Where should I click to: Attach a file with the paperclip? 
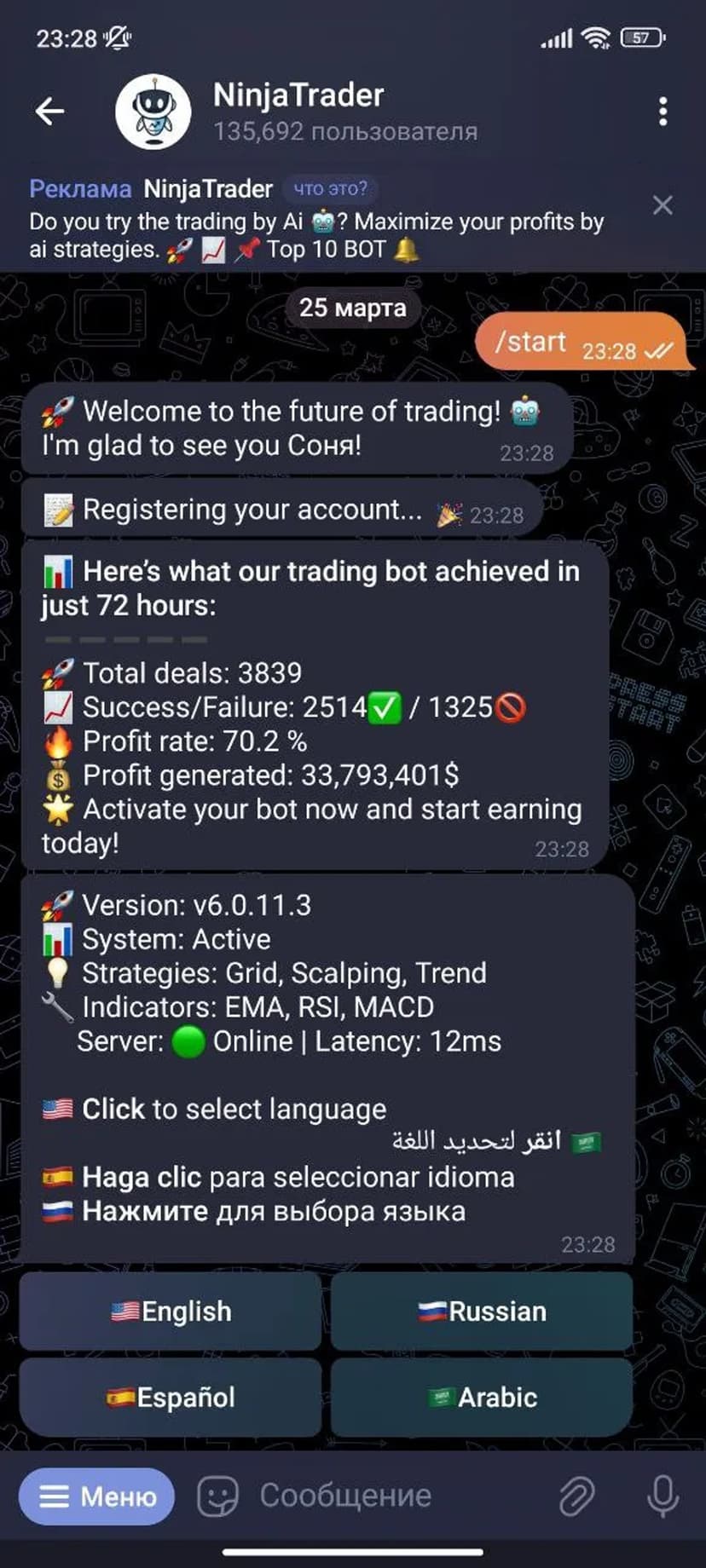(576, 1496)
